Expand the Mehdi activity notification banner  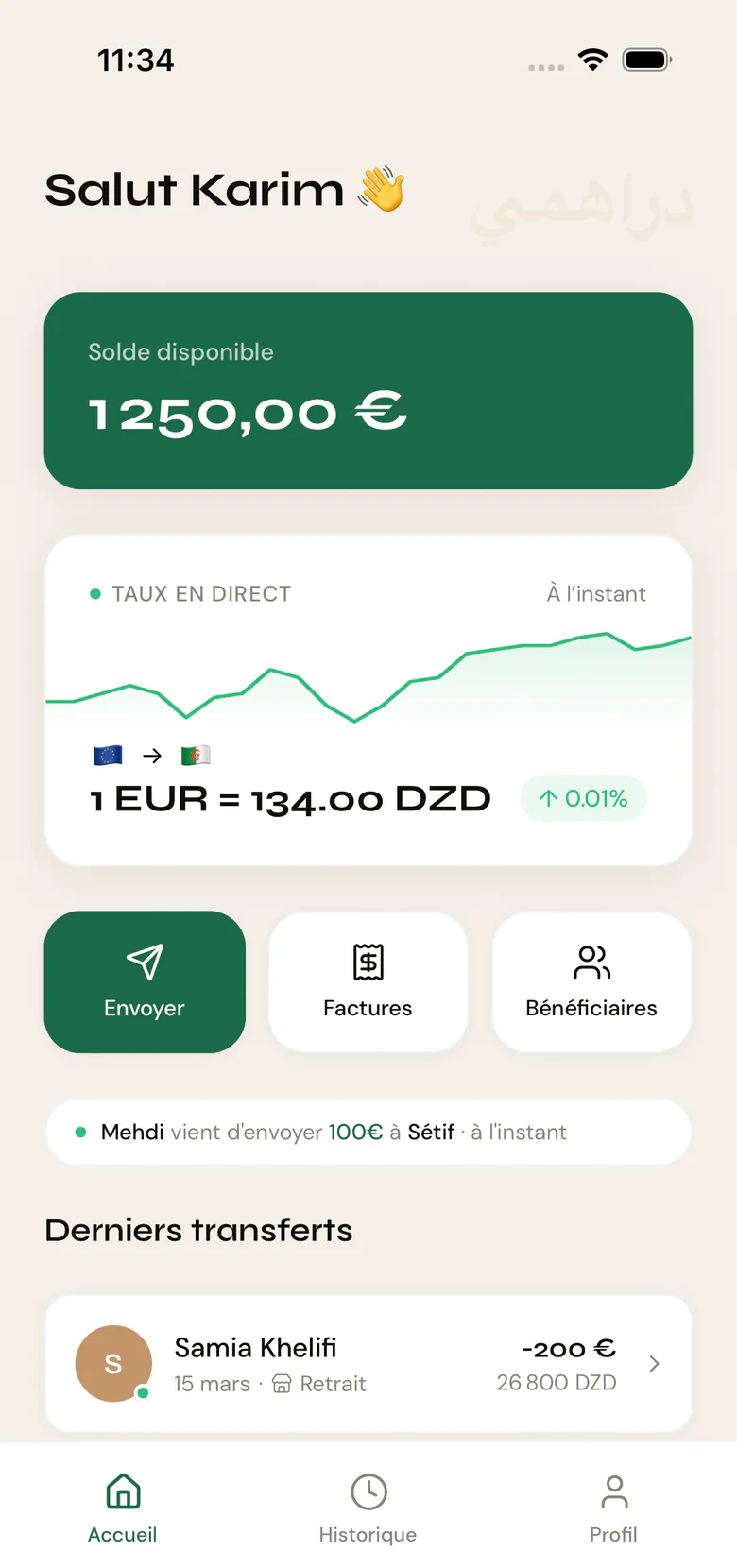pyautogui.click(x=368, y=1132)
